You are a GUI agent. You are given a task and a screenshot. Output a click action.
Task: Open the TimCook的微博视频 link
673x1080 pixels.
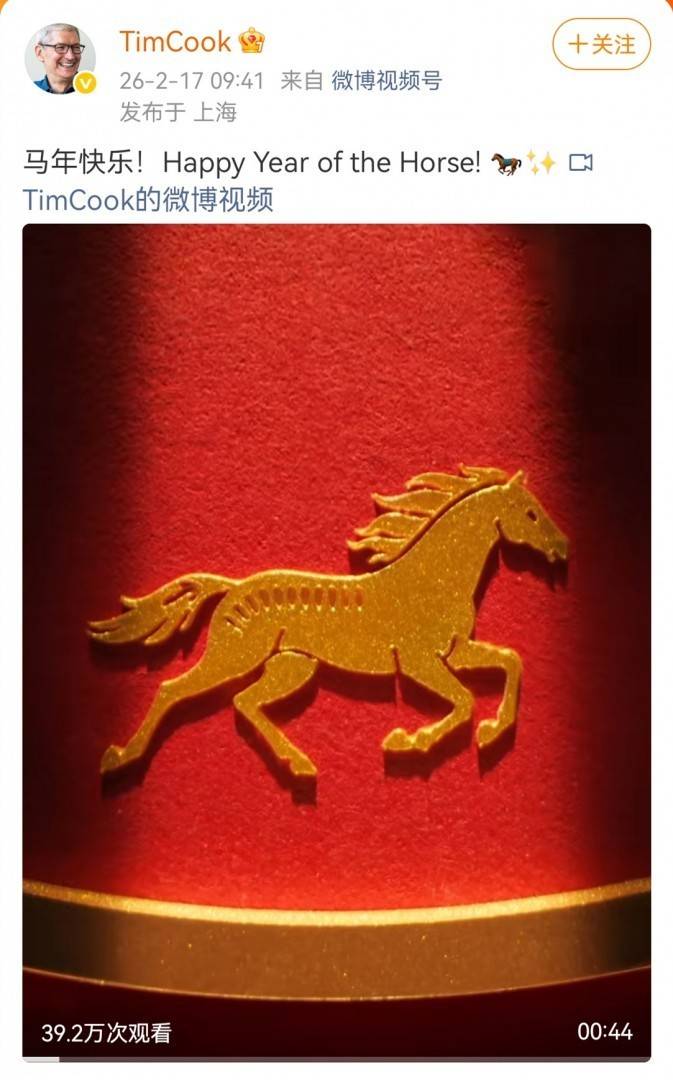pos(148,199)
